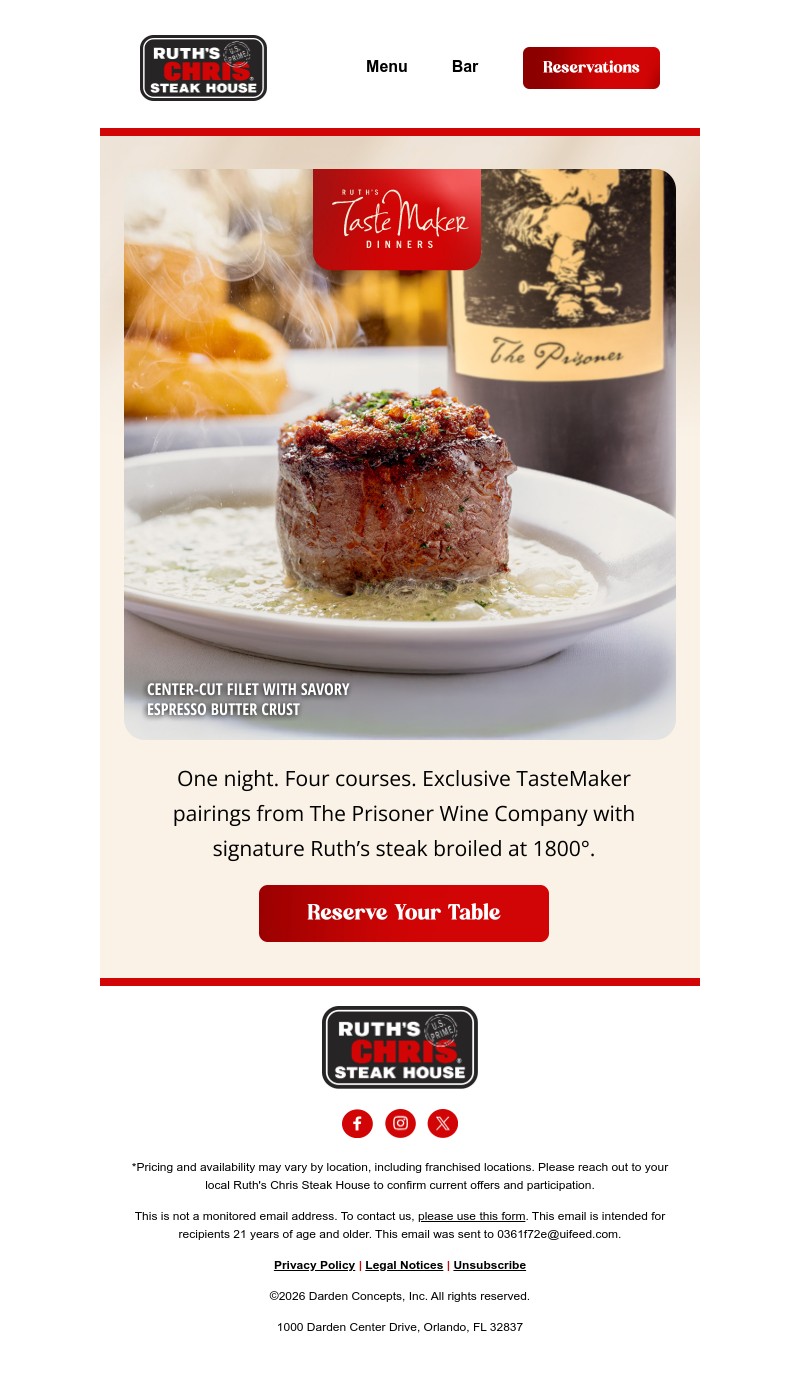The width and height of the screenshot is (800, 1384).
Task: Tap the Unsubscribe link
Action: click(489, 1265)
